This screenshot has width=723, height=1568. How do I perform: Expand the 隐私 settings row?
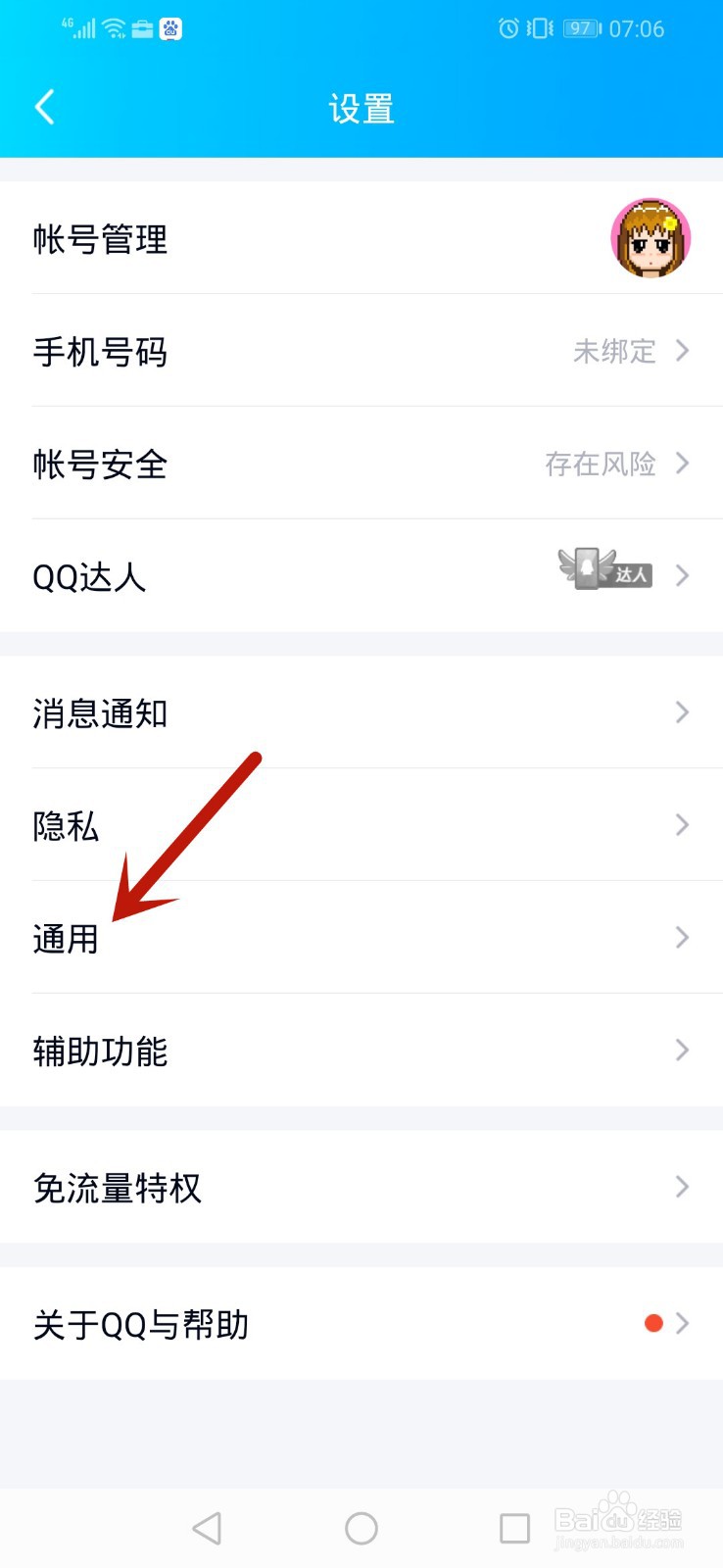coord(361,826)
